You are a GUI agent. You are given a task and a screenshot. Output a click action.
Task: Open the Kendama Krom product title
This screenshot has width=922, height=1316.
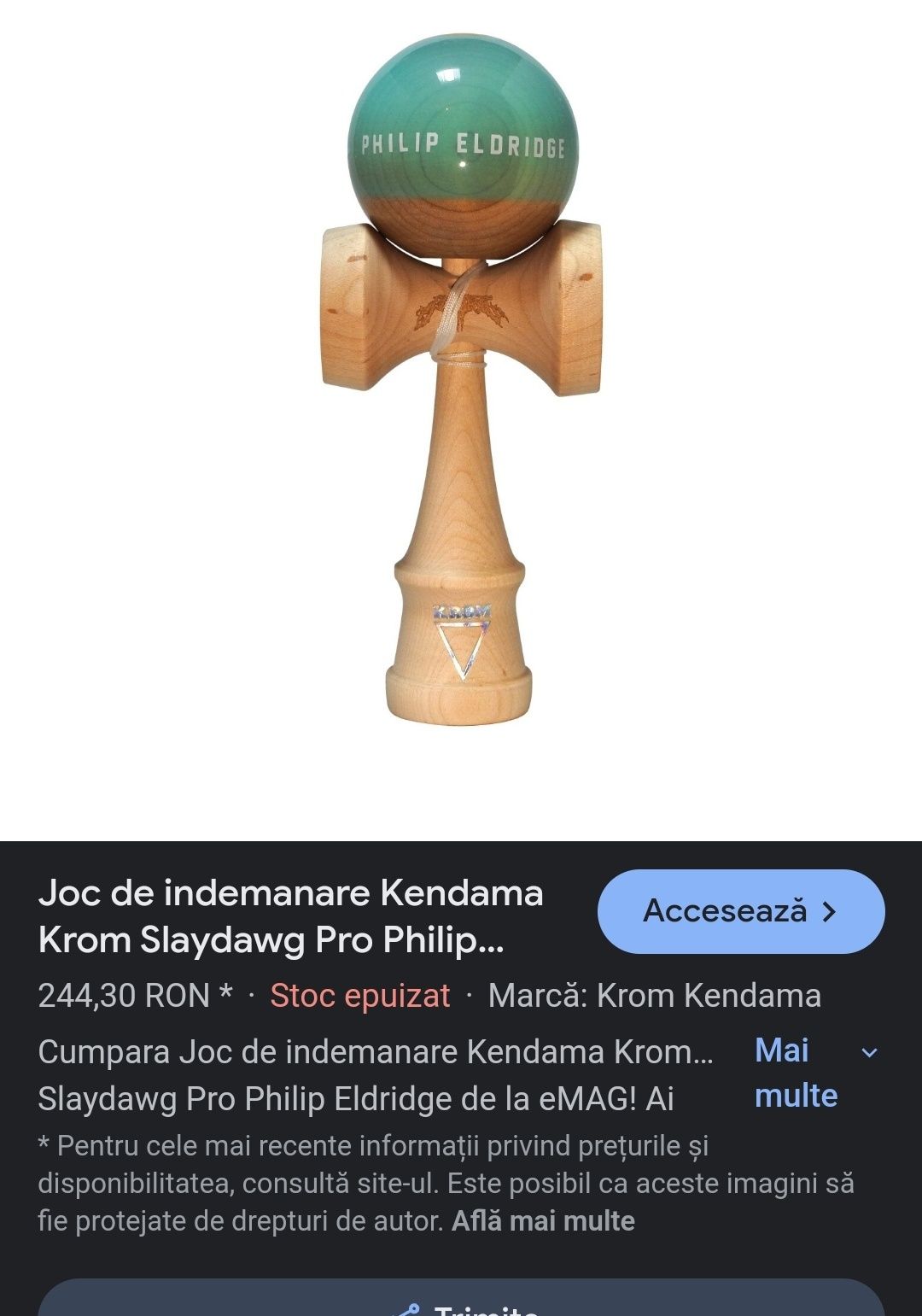[290, 916]
